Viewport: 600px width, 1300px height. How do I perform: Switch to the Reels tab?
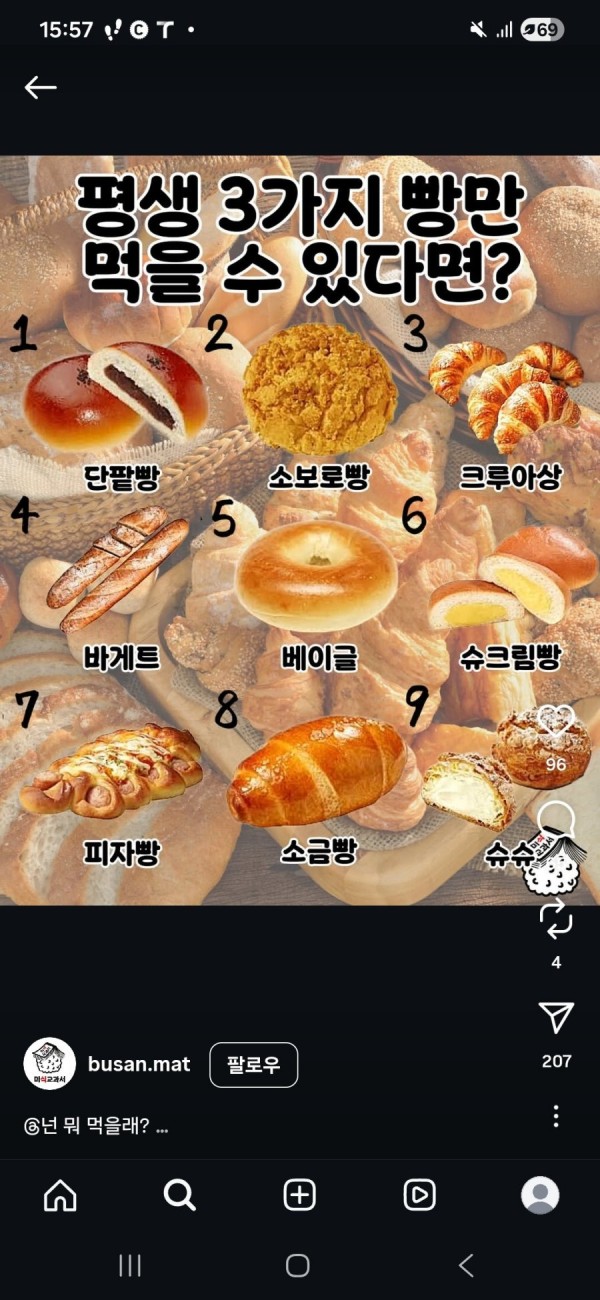click(419, 1195)
